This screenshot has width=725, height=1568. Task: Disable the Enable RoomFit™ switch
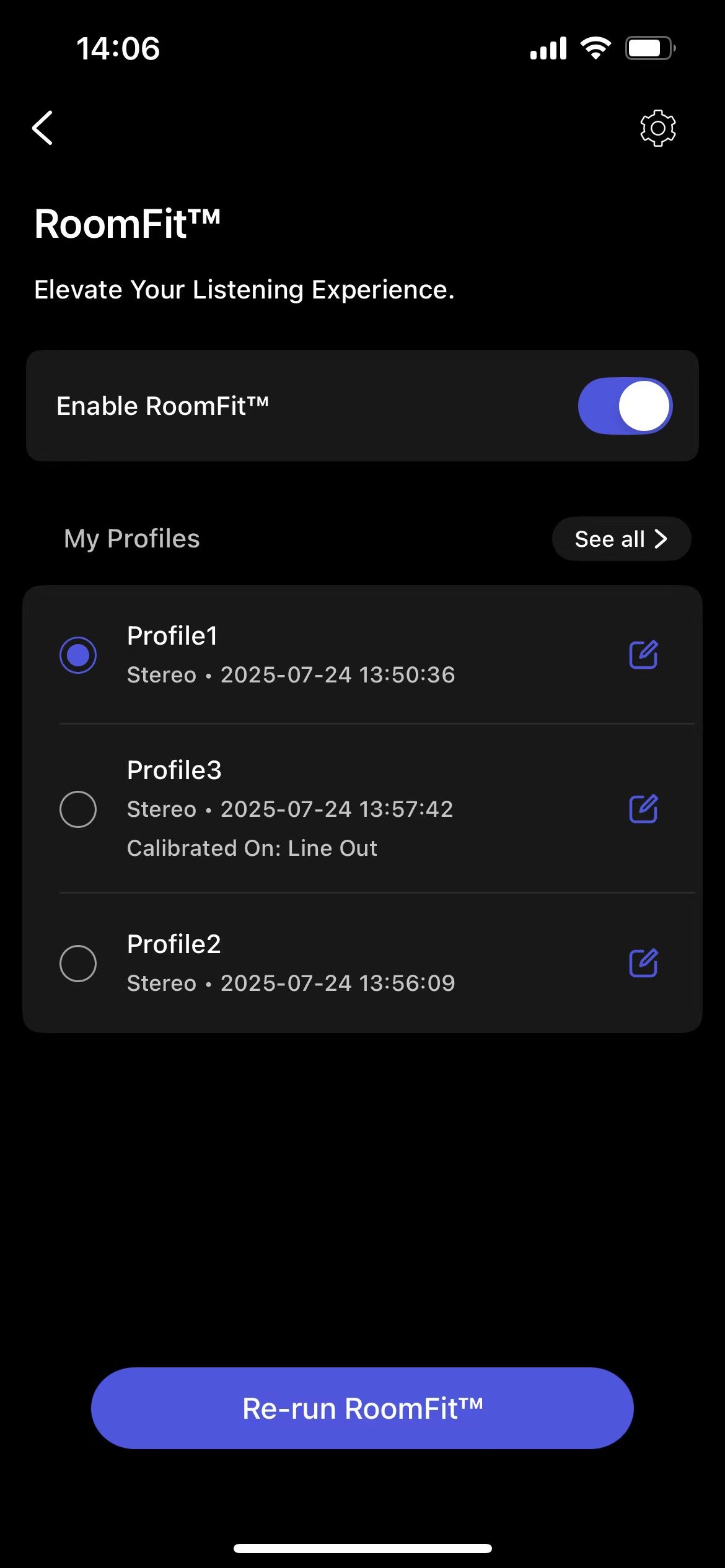tap(625, 406)
